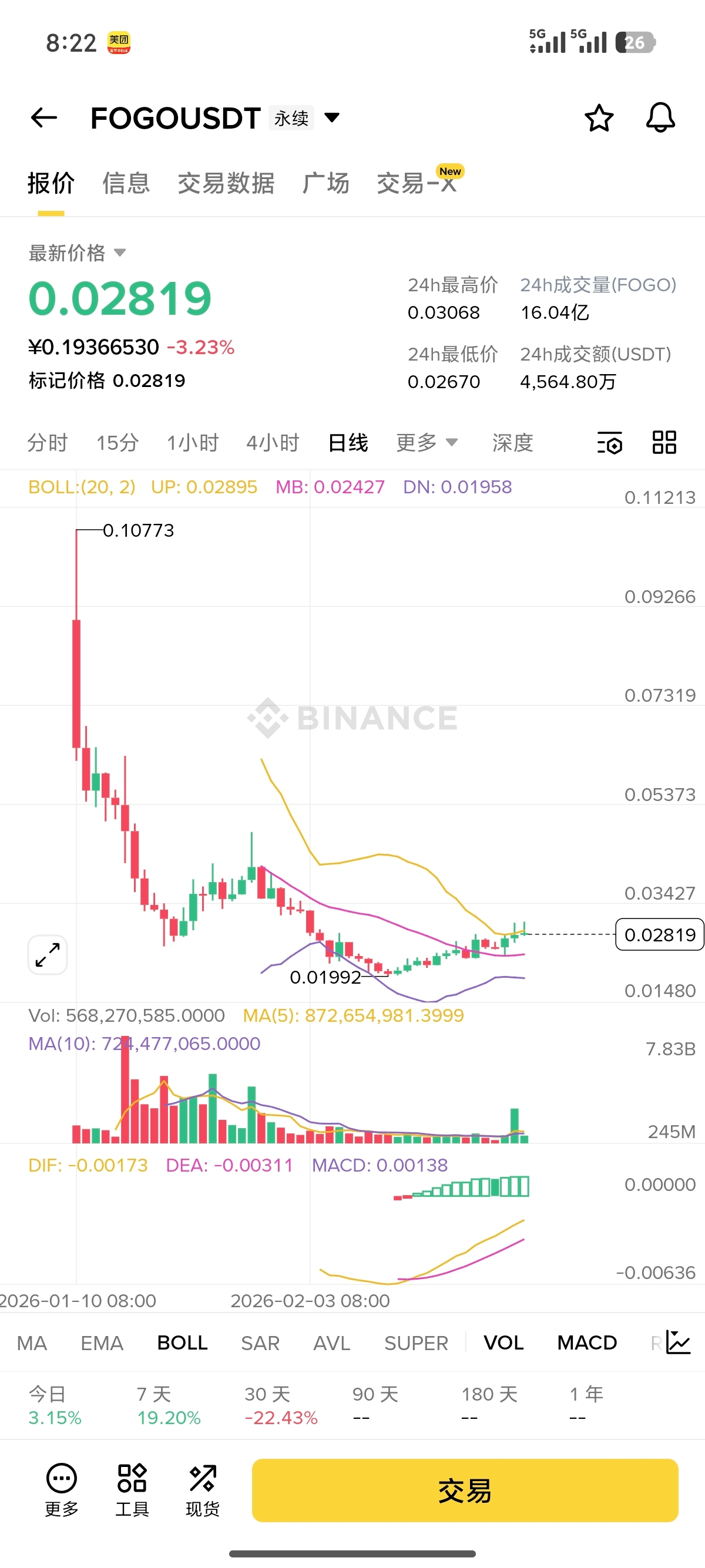Switch to the 信息 tab
705x1568 pixels.
pyautogui.click(x=125, y=183)
